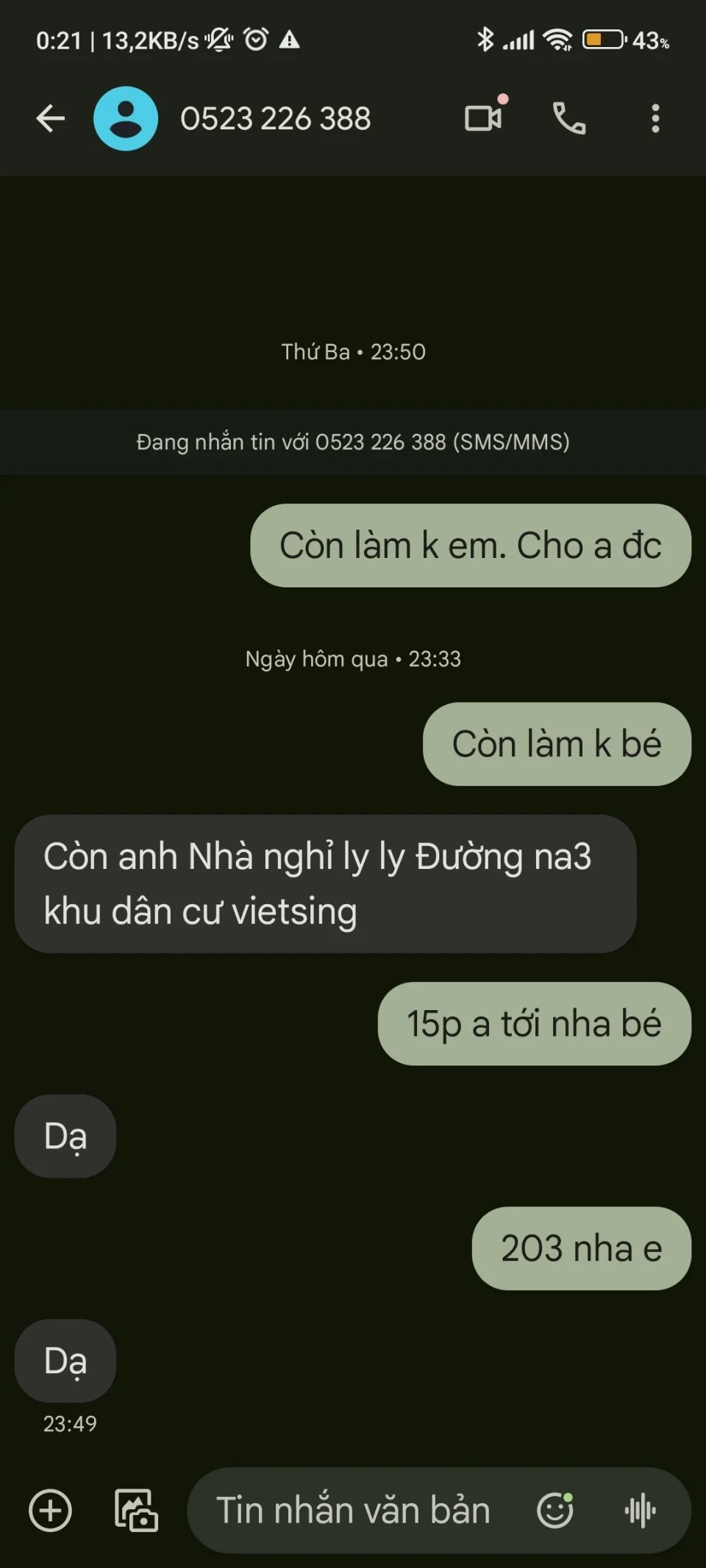Open contact avatar for 0523 226 388

point(126,118)
